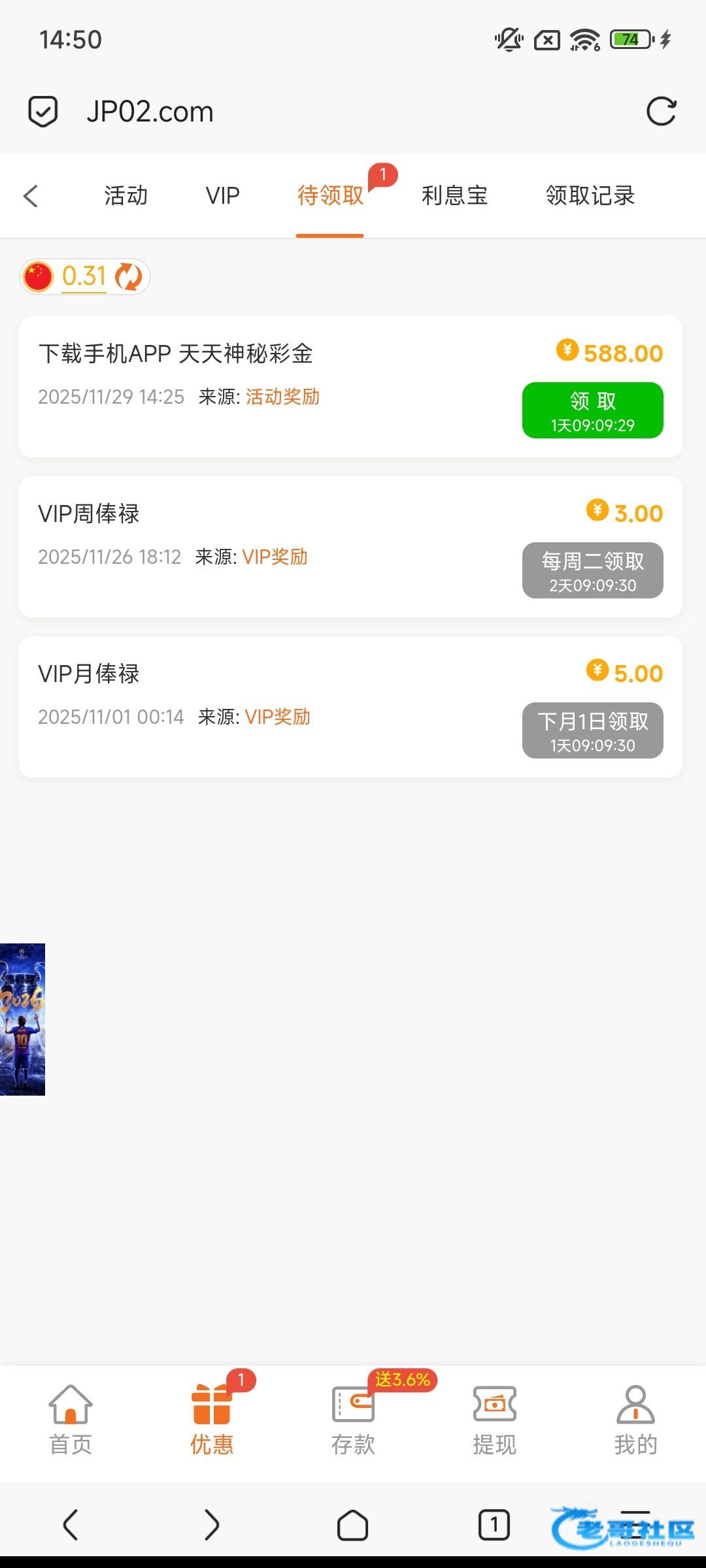
Task: Go to the 首页 home tab
Action: [71, 1419]
